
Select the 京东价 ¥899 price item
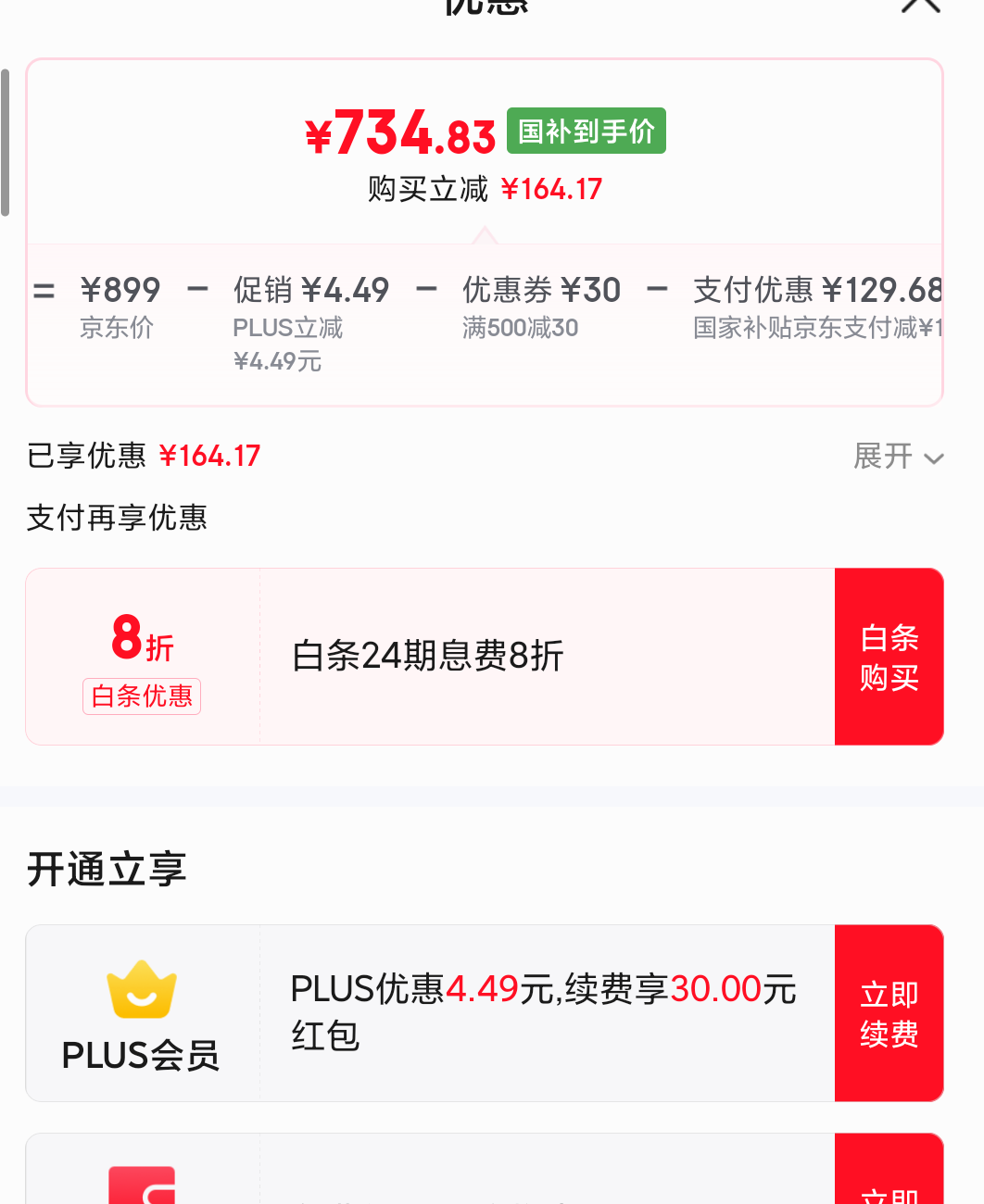117,304
